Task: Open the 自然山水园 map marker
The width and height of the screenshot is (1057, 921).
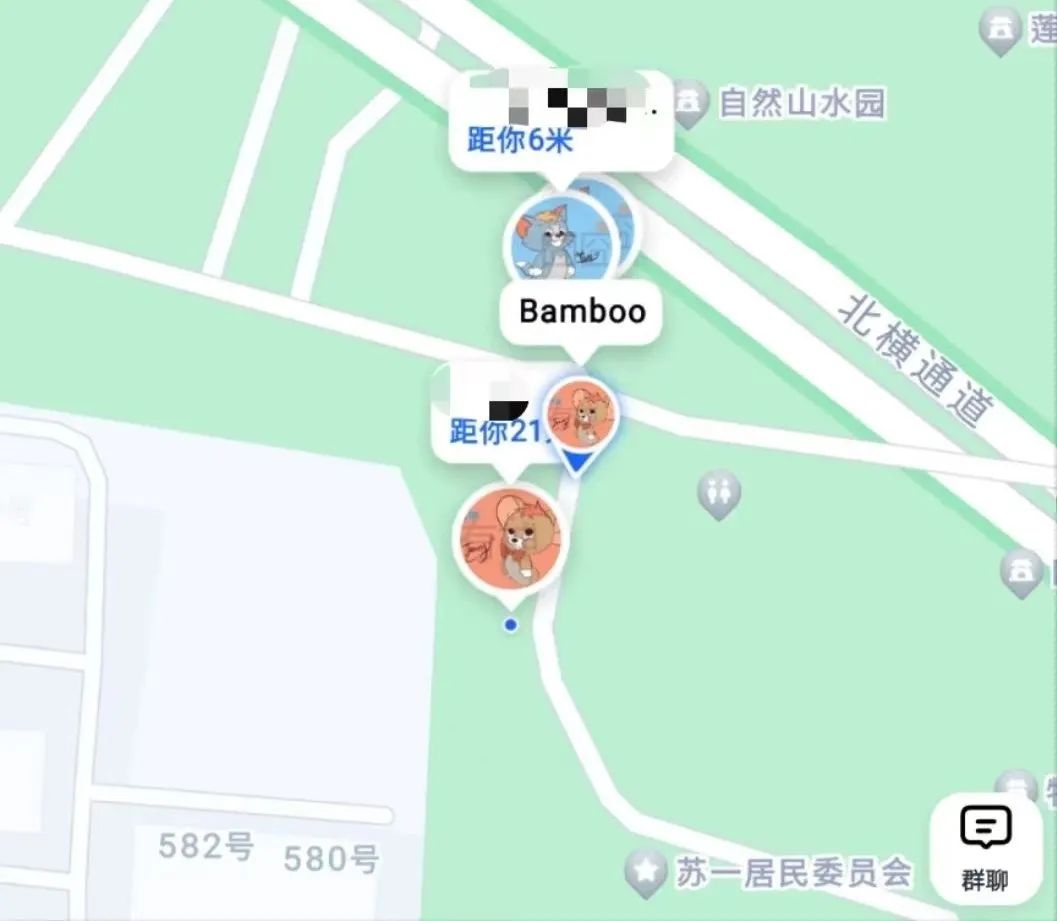Action: click(x=688, y=103)
